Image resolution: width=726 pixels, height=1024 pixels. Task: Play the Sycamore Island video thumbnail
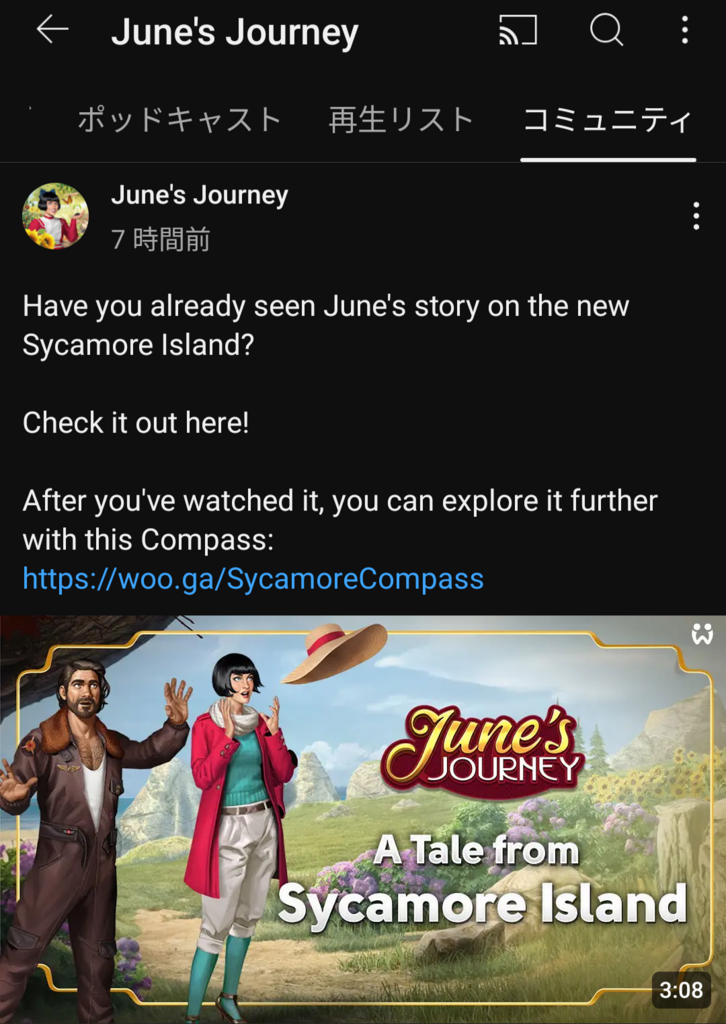click(x=363, y=818)
